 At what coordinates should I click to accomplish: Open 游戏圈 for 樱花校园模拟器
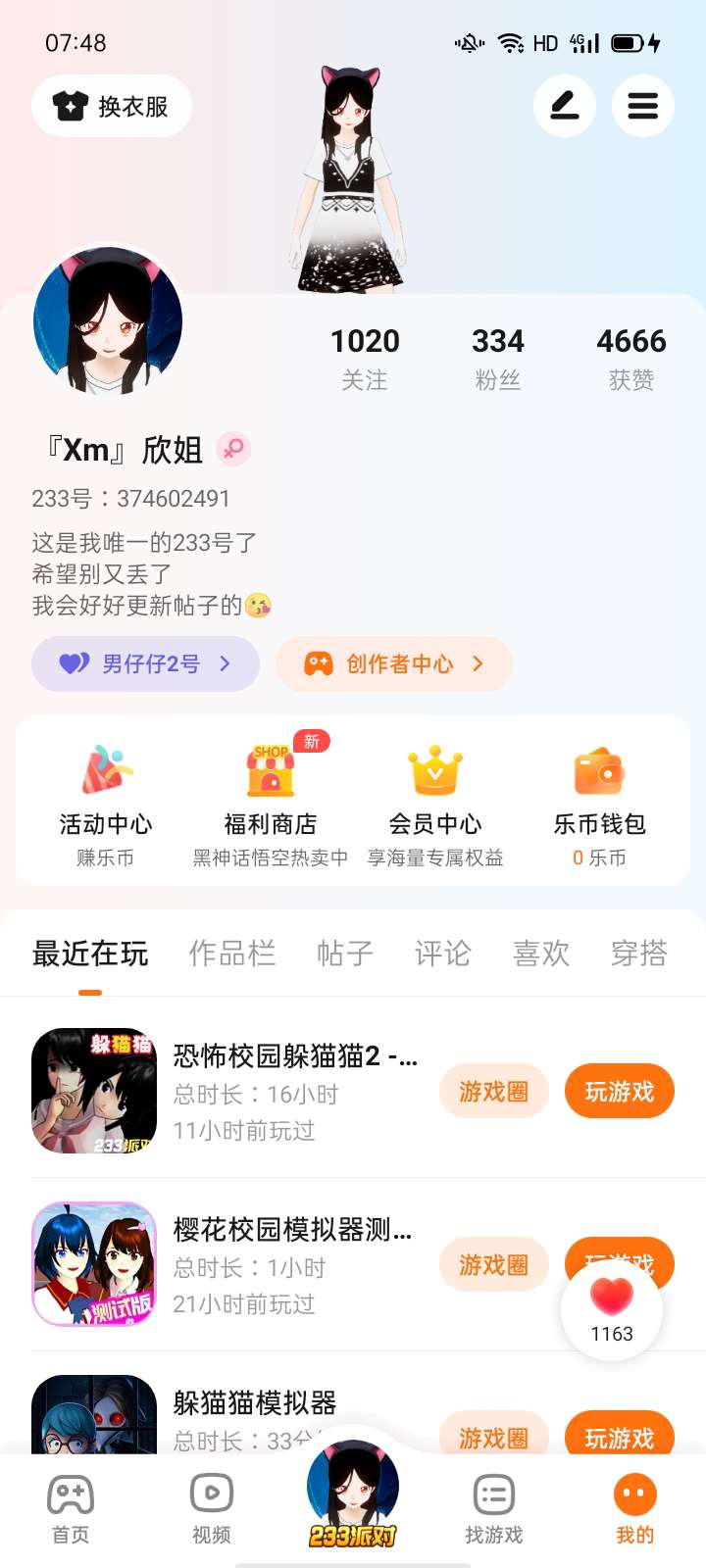point(493,1264)
